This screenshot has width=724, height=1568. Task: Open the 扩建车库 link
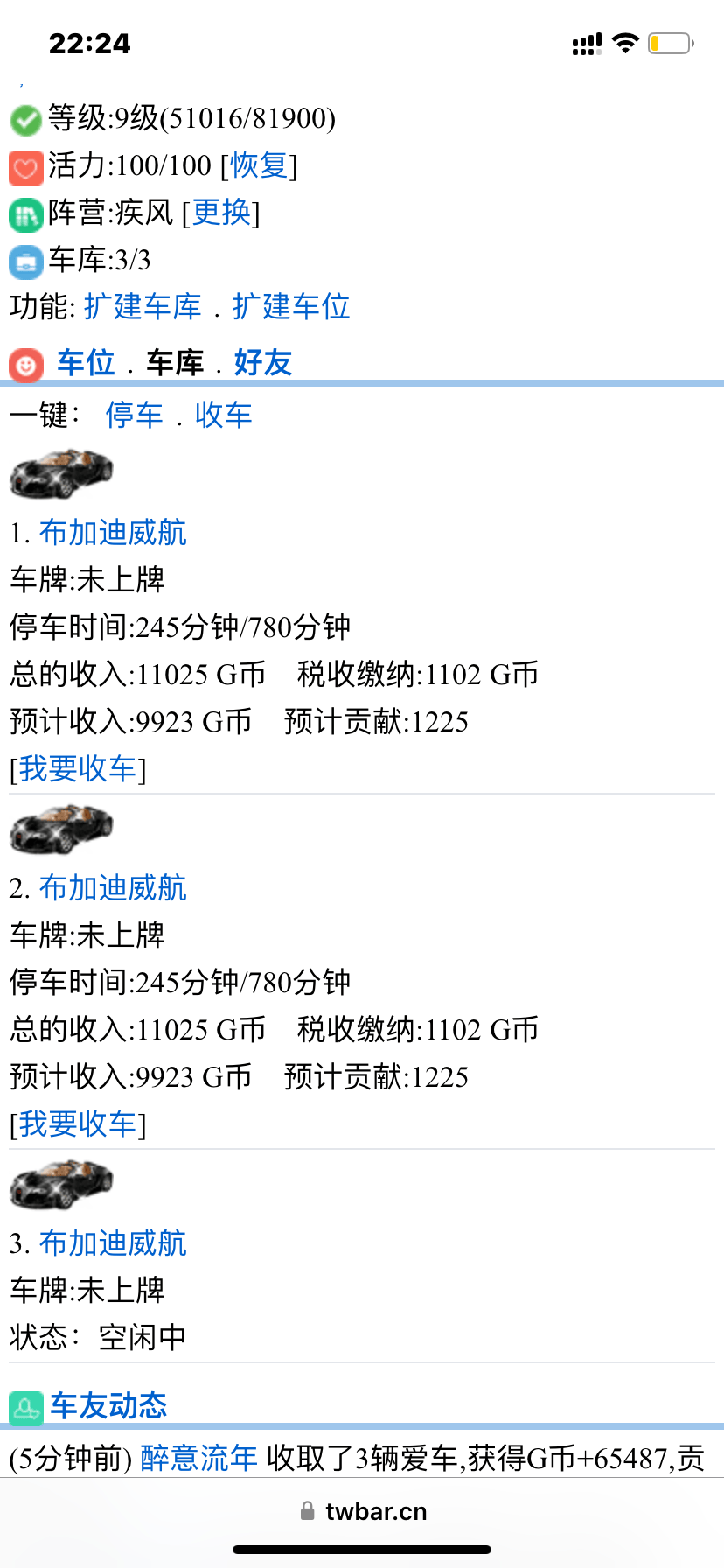(143, 306)
